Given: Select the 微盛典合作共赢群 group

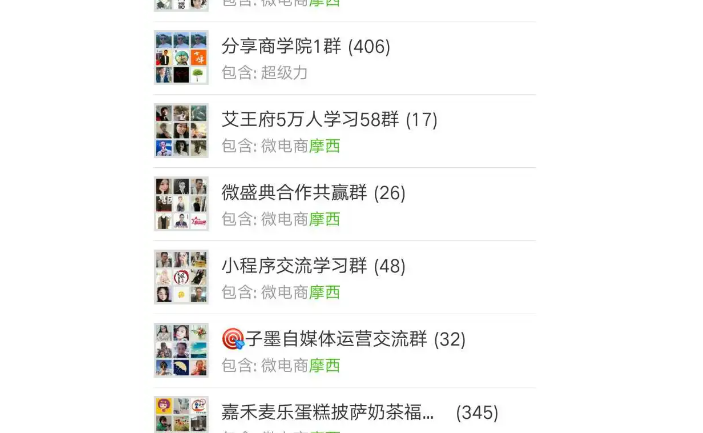Looking at the screenshot, I should point(313,193).
